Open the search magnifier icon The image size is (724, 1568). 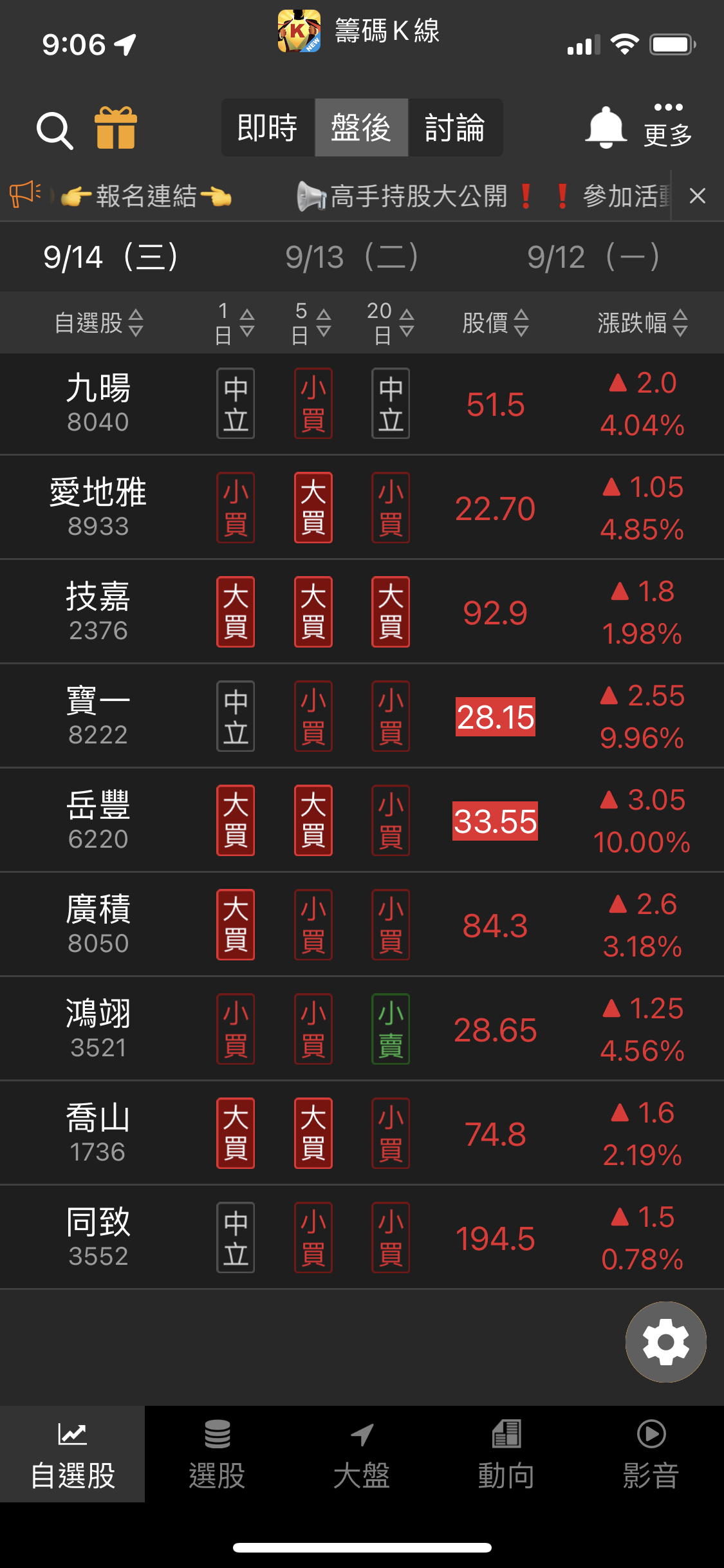(x=55, y=130)
